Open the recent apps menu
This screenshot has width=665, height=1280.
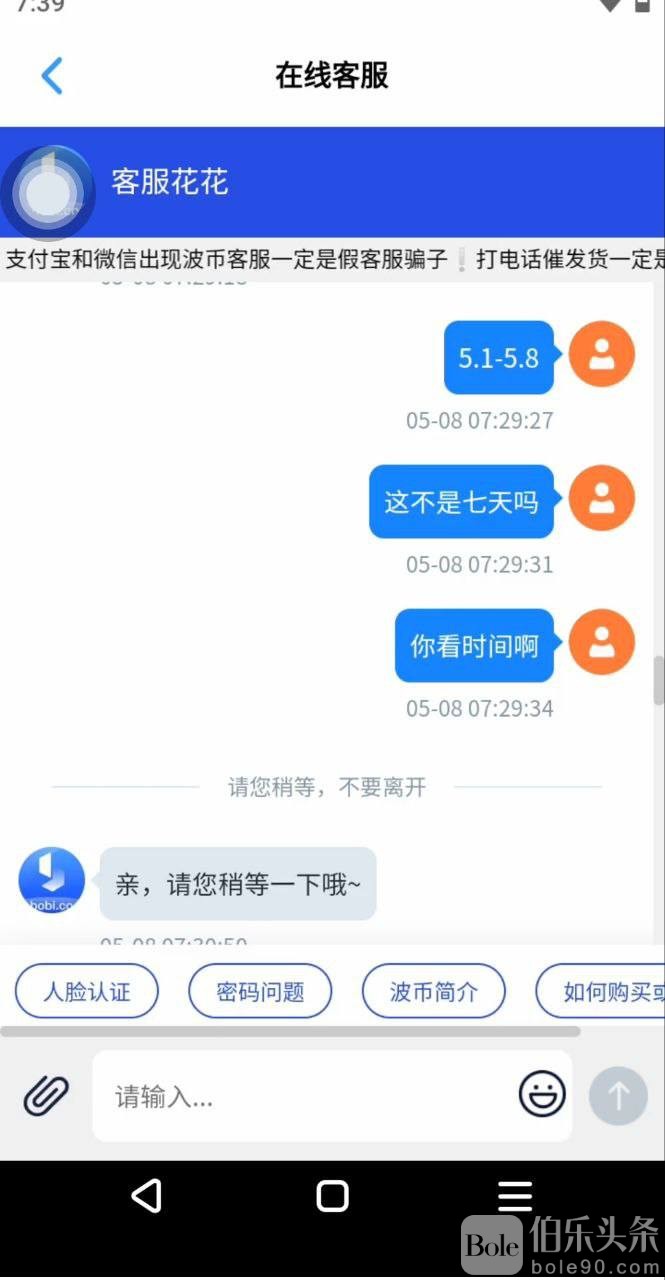point(515,1196)
